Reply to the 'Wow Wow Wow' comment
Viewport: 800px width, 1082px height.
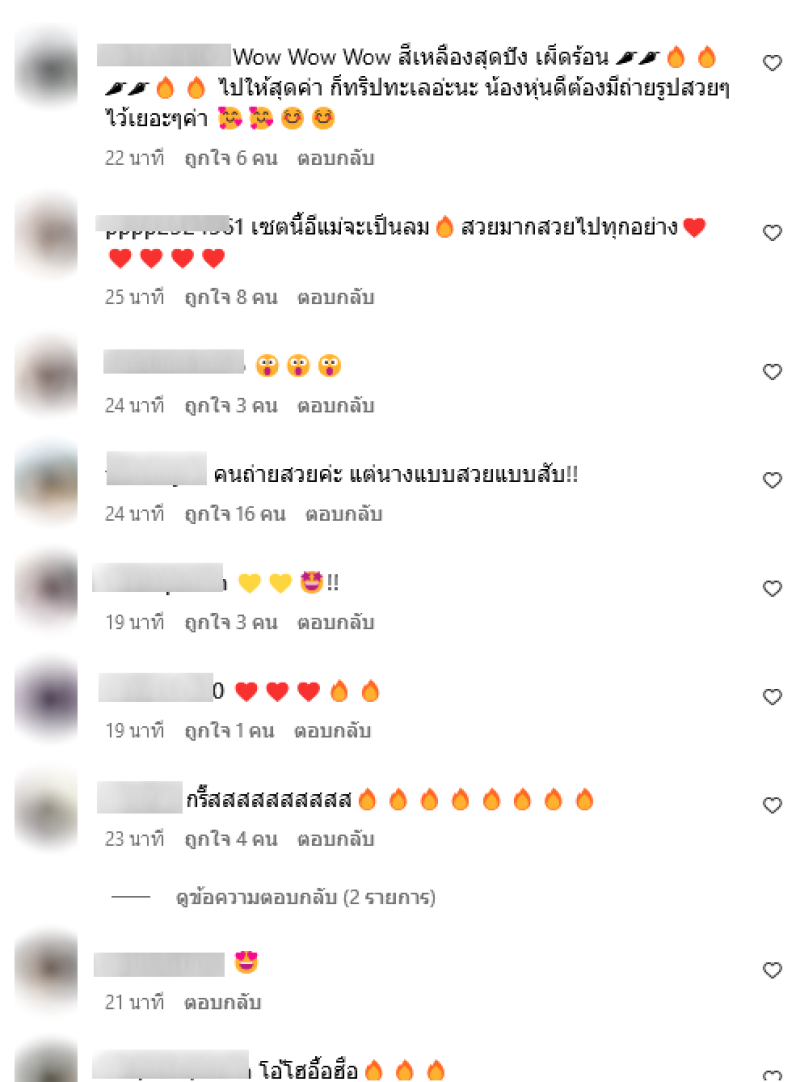(x=335, y=158)
